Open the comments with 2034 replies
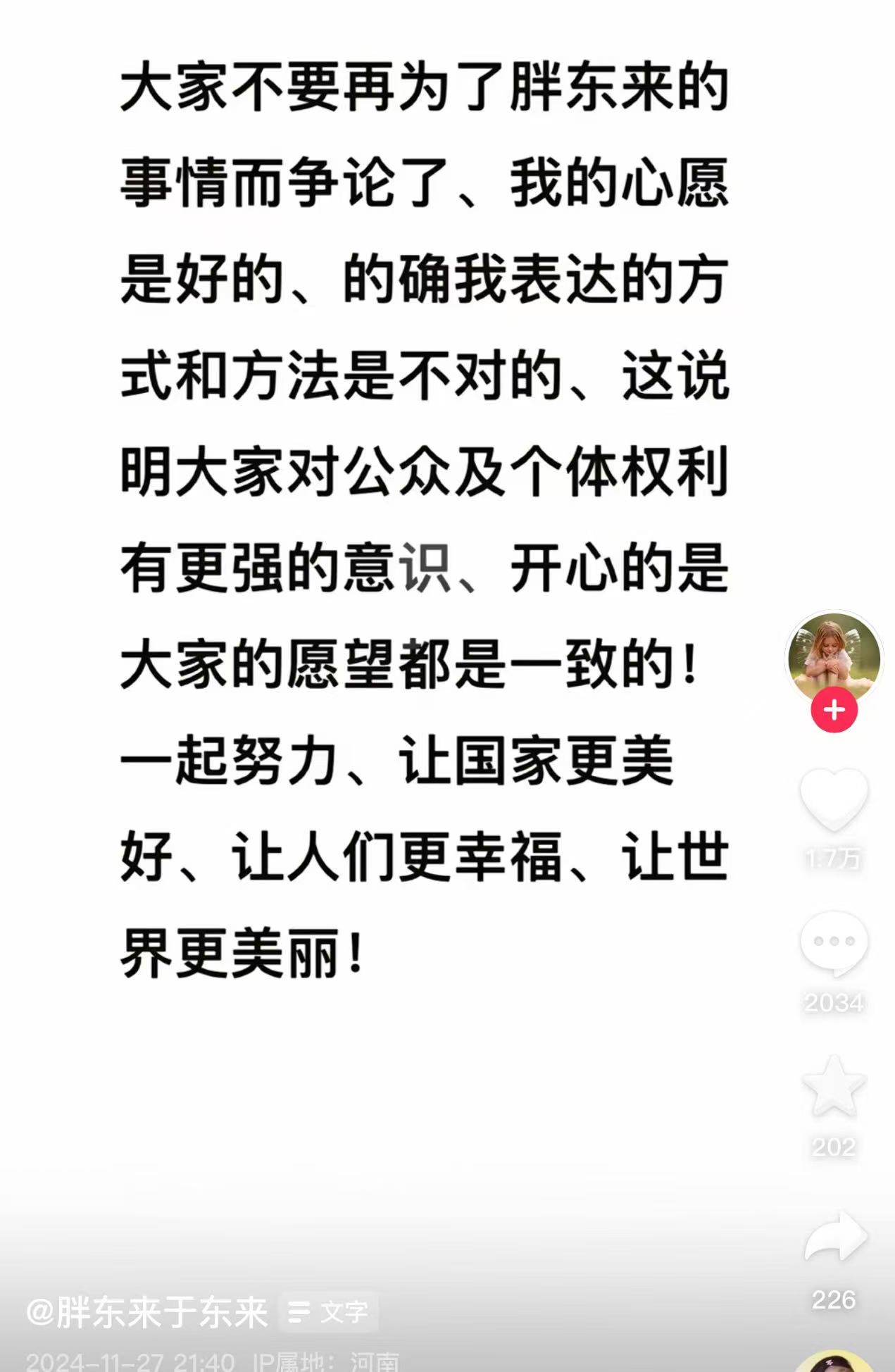Image resolution: width=895 pixels, height=1372 pixels. tap(834, 942)
